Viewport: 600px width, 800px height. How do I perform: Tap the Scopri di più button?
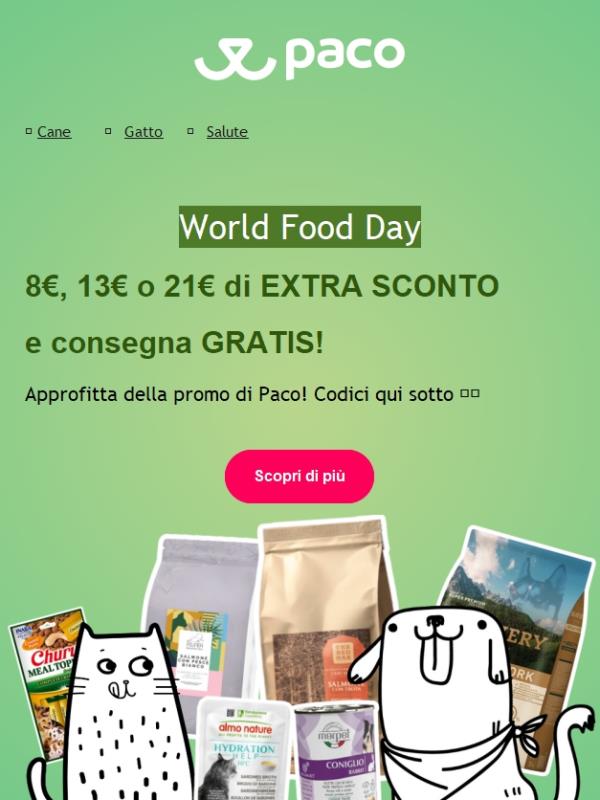[299, 476]
